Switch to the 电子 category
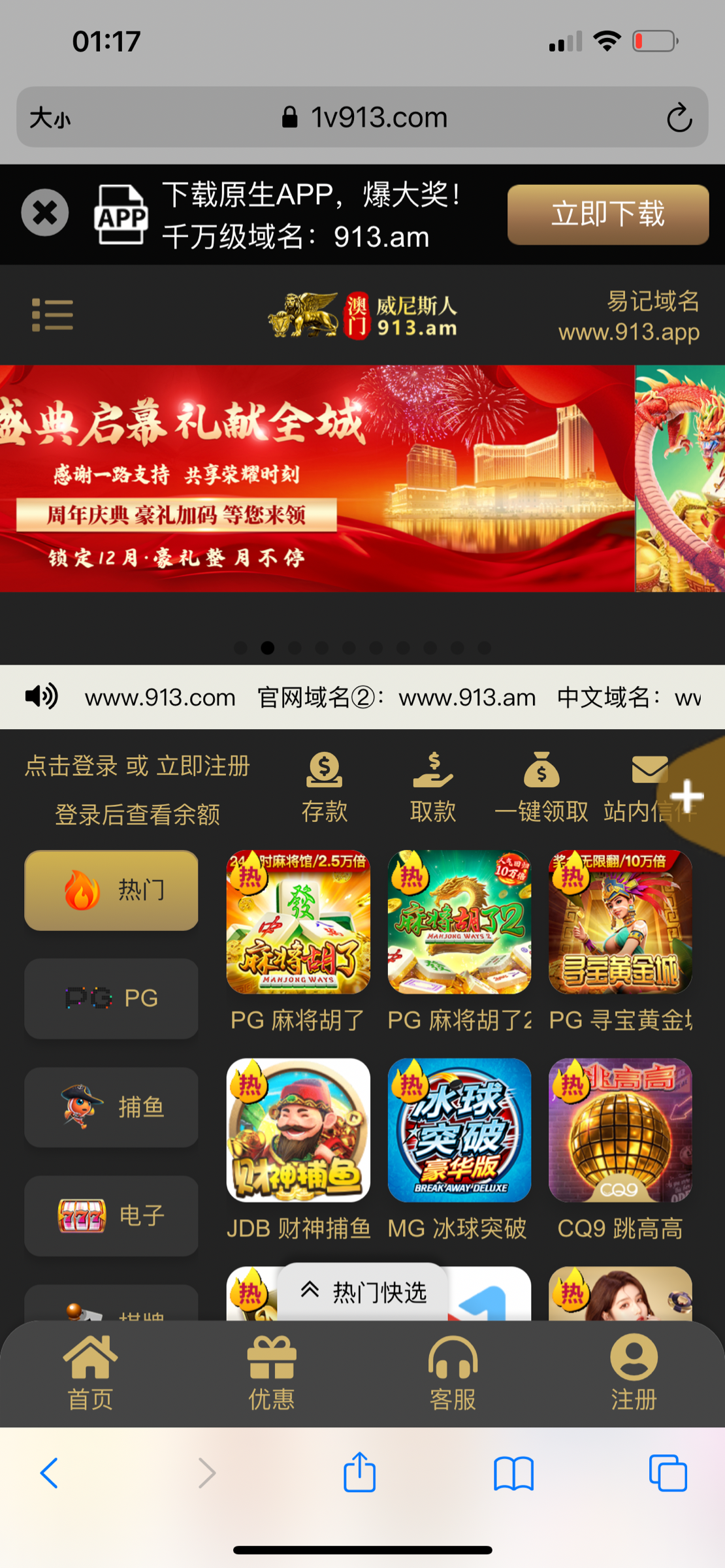 tap(111, 1215)
